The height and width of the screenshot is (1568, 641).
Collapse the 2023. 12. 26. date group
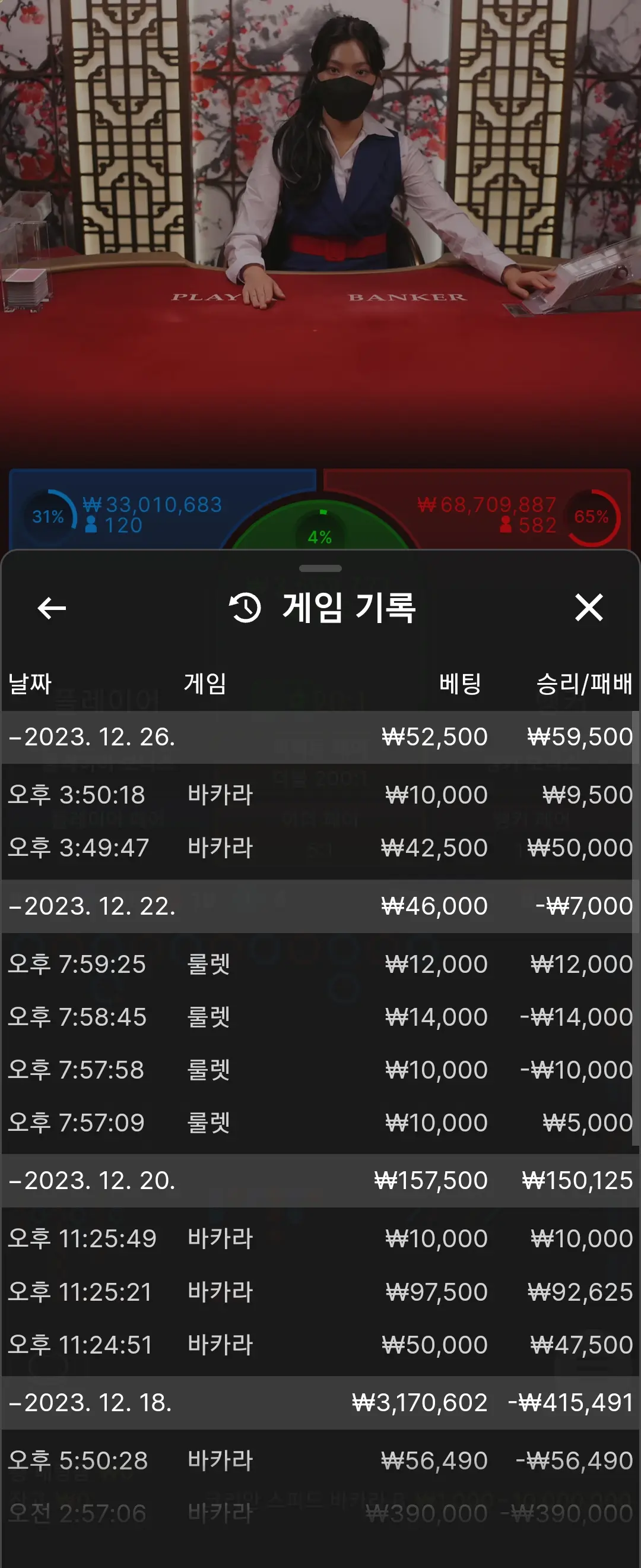coord(316,737)
